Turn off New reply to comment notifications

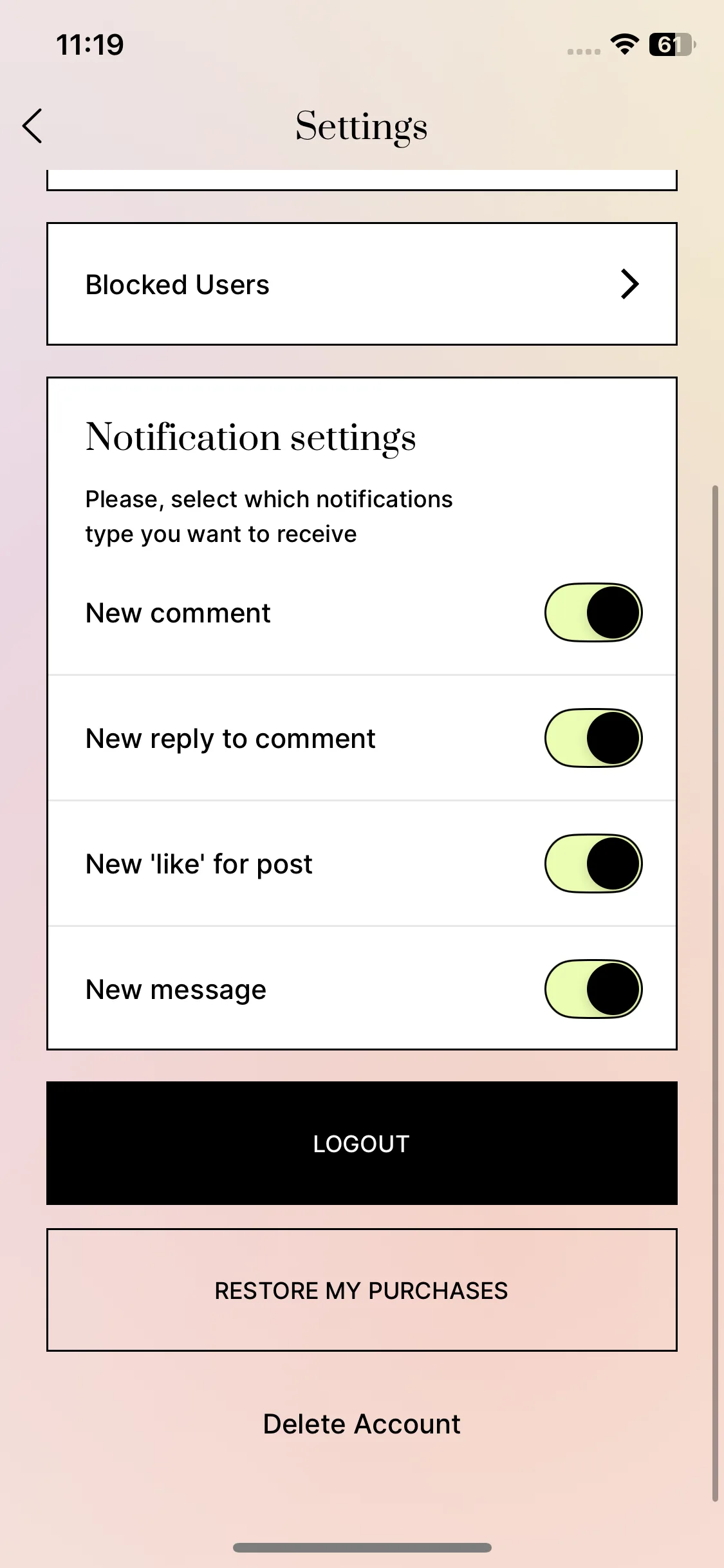pos(593,738)
